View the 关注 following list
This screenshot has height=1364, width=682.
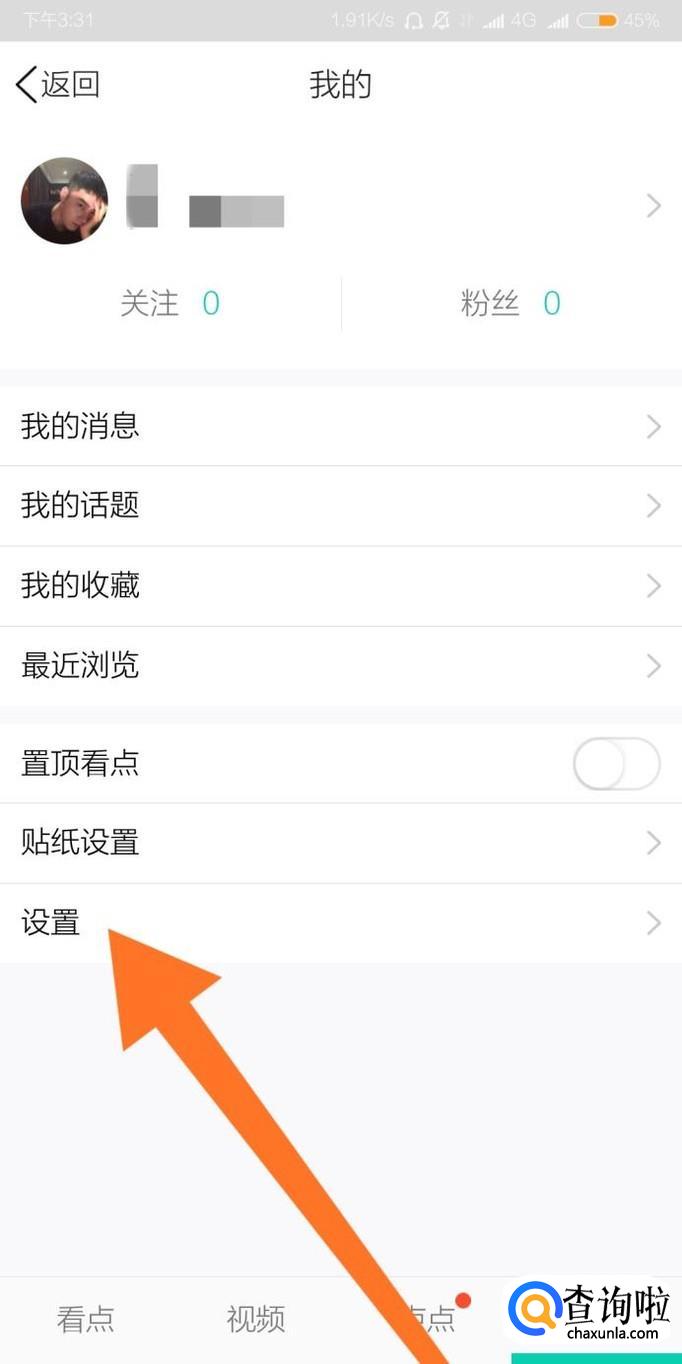coord(169,304)
